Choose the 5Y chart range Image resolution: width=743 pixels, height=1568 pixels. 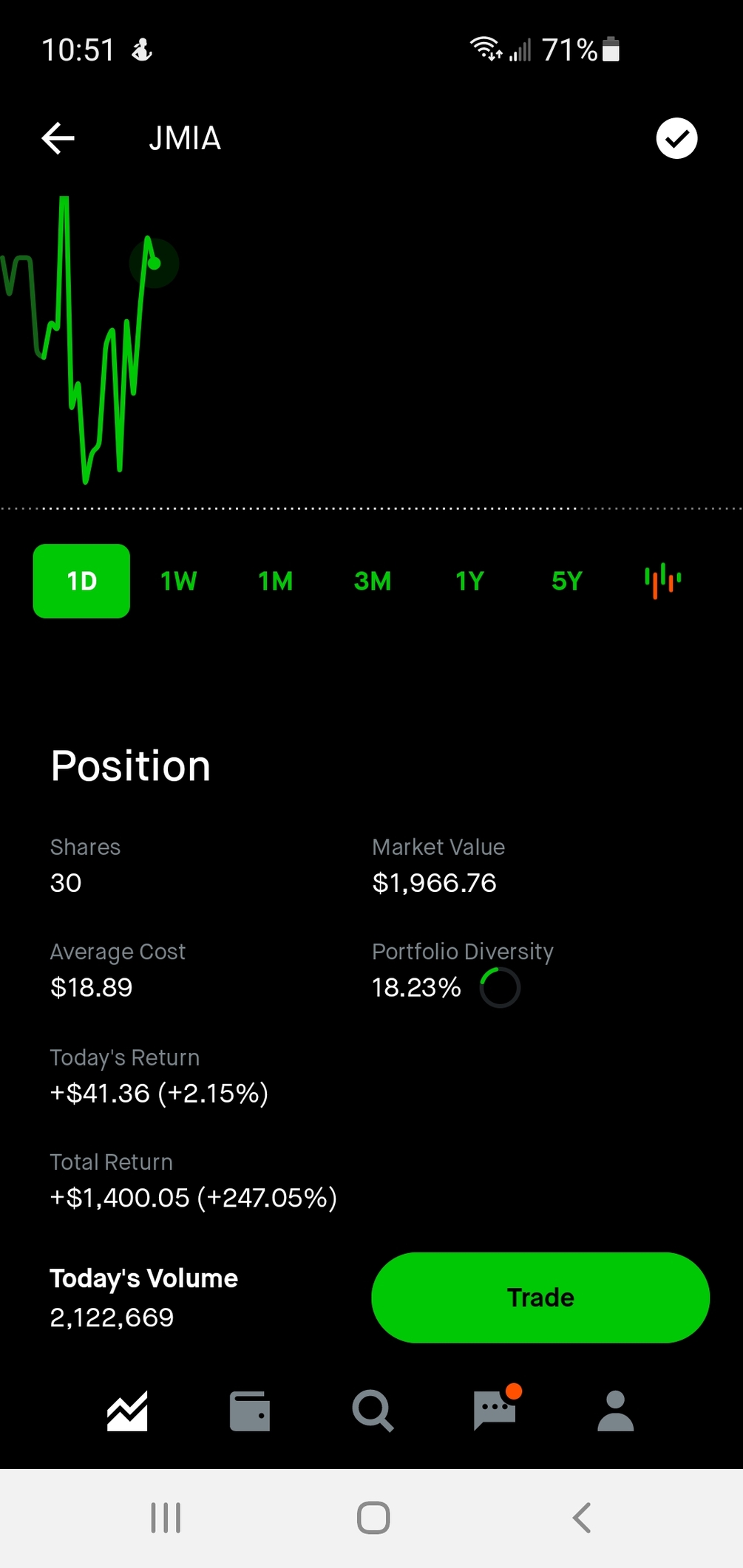tap(567, 582)
